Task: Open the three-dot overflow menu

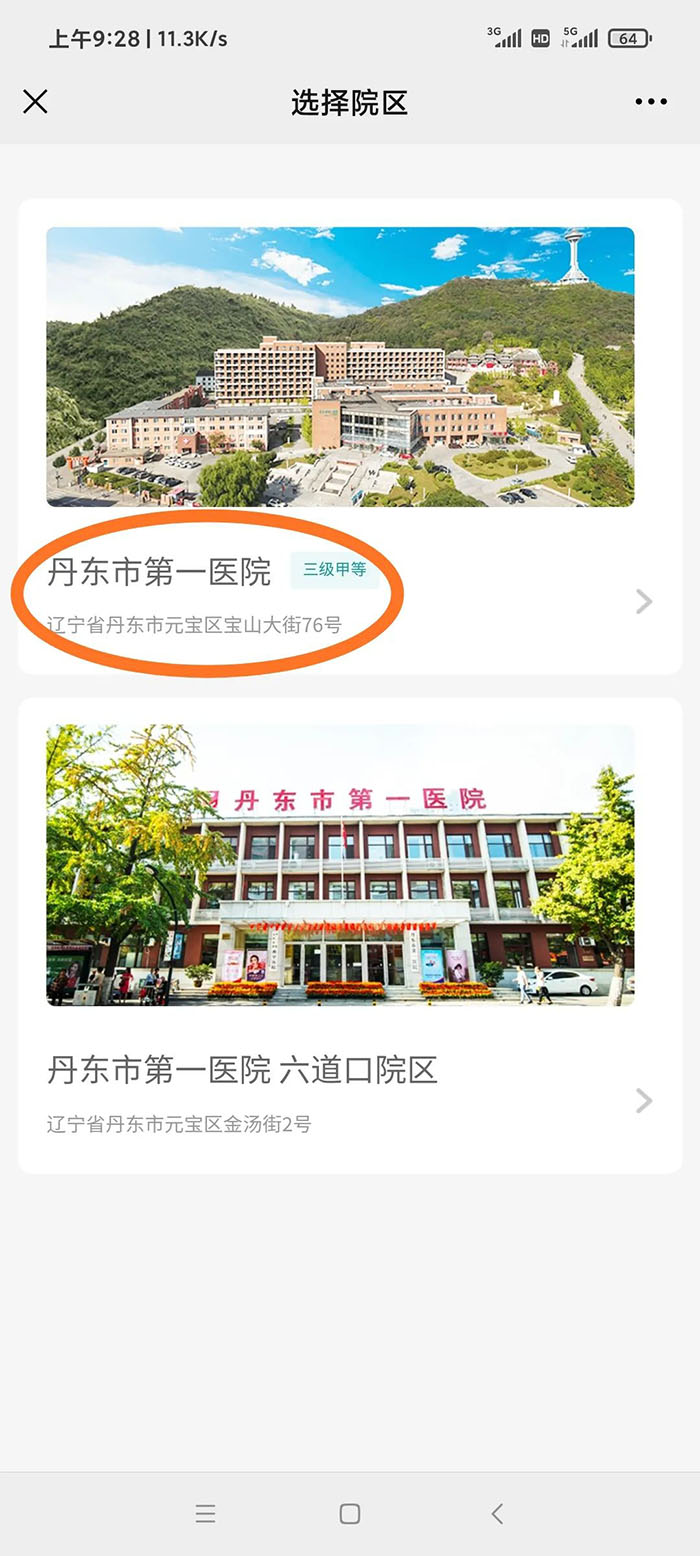Action: tap(650, 102)
